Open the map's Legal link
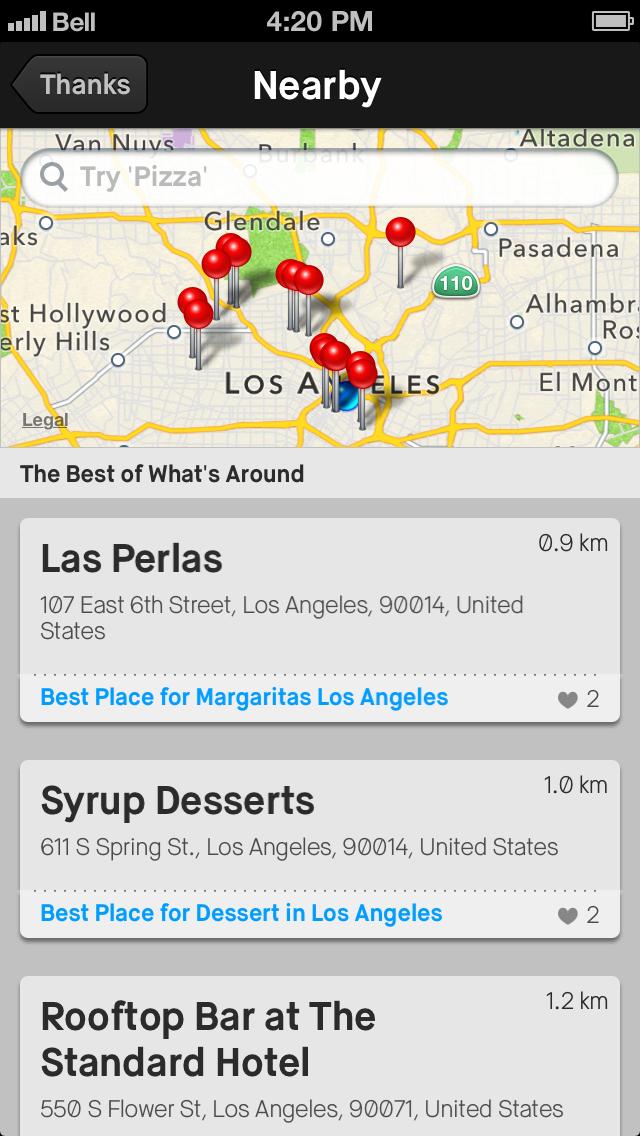This screenshot has height=1136, width=640. 45,420
